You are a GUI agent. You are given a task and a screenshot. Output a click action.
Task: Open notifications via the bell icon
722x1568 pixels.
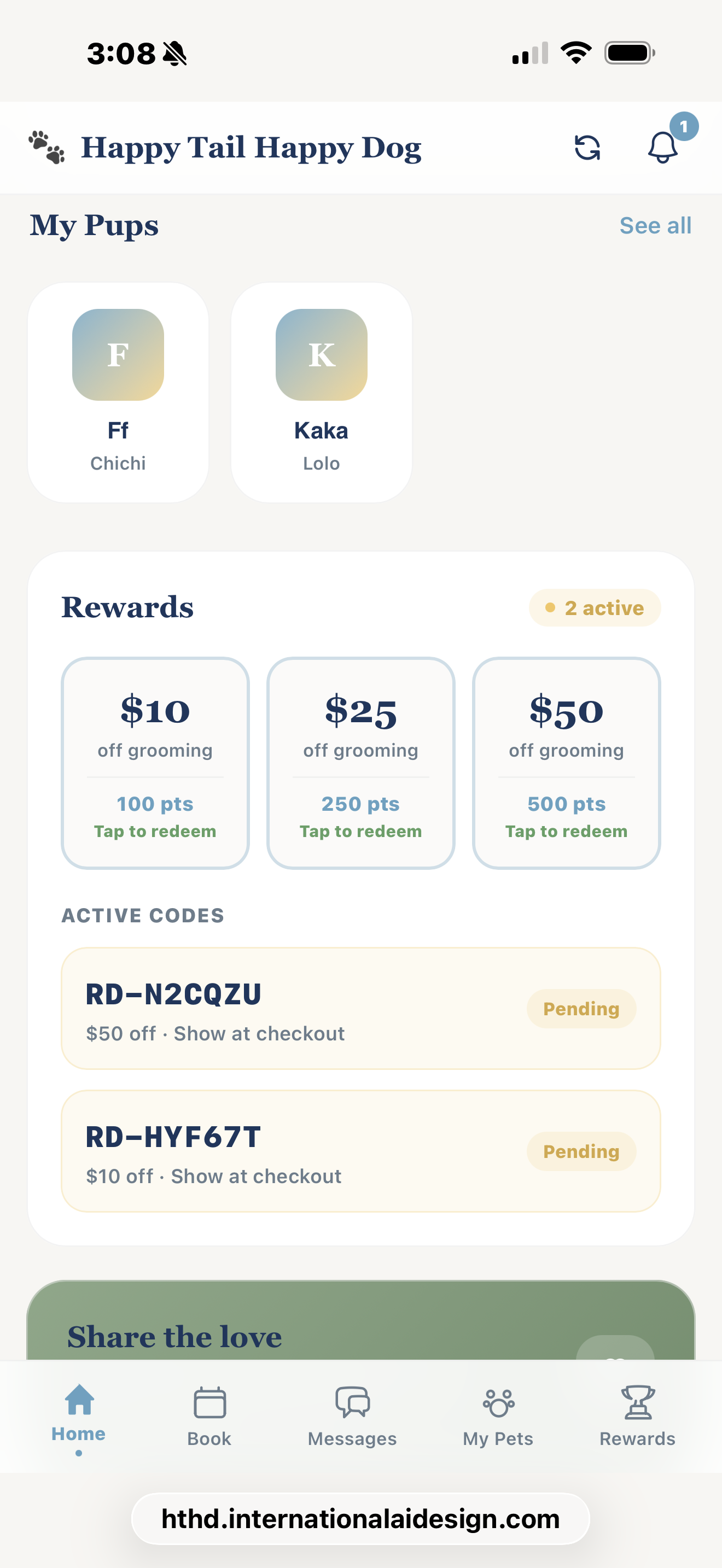click(663, 148)
